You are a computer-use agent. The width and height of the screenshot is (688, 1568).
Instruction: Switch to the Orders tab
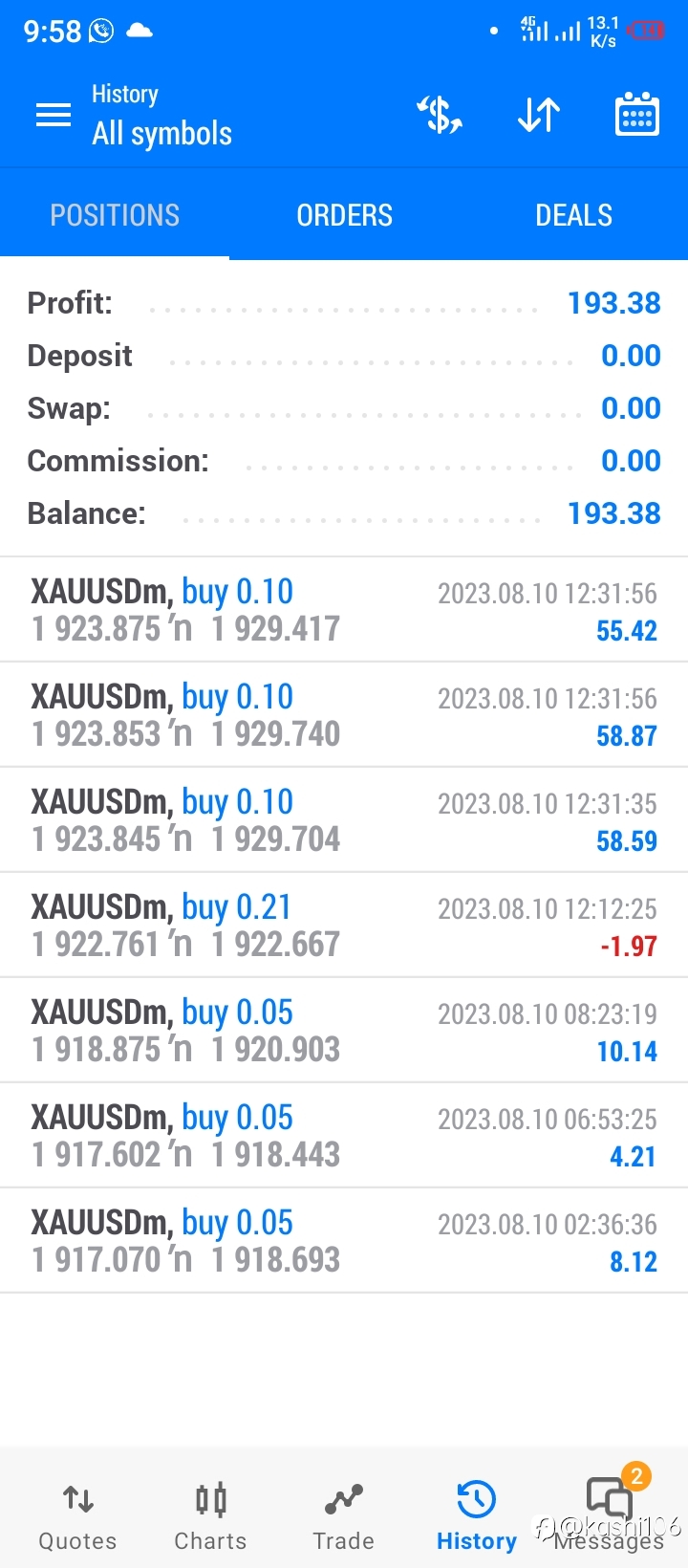[x=344, y=215]
